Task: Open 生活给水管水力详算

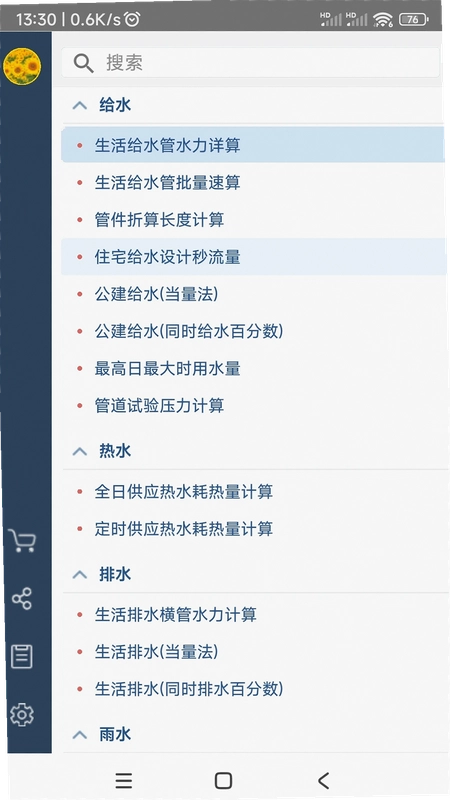Action: click(253, 145)
